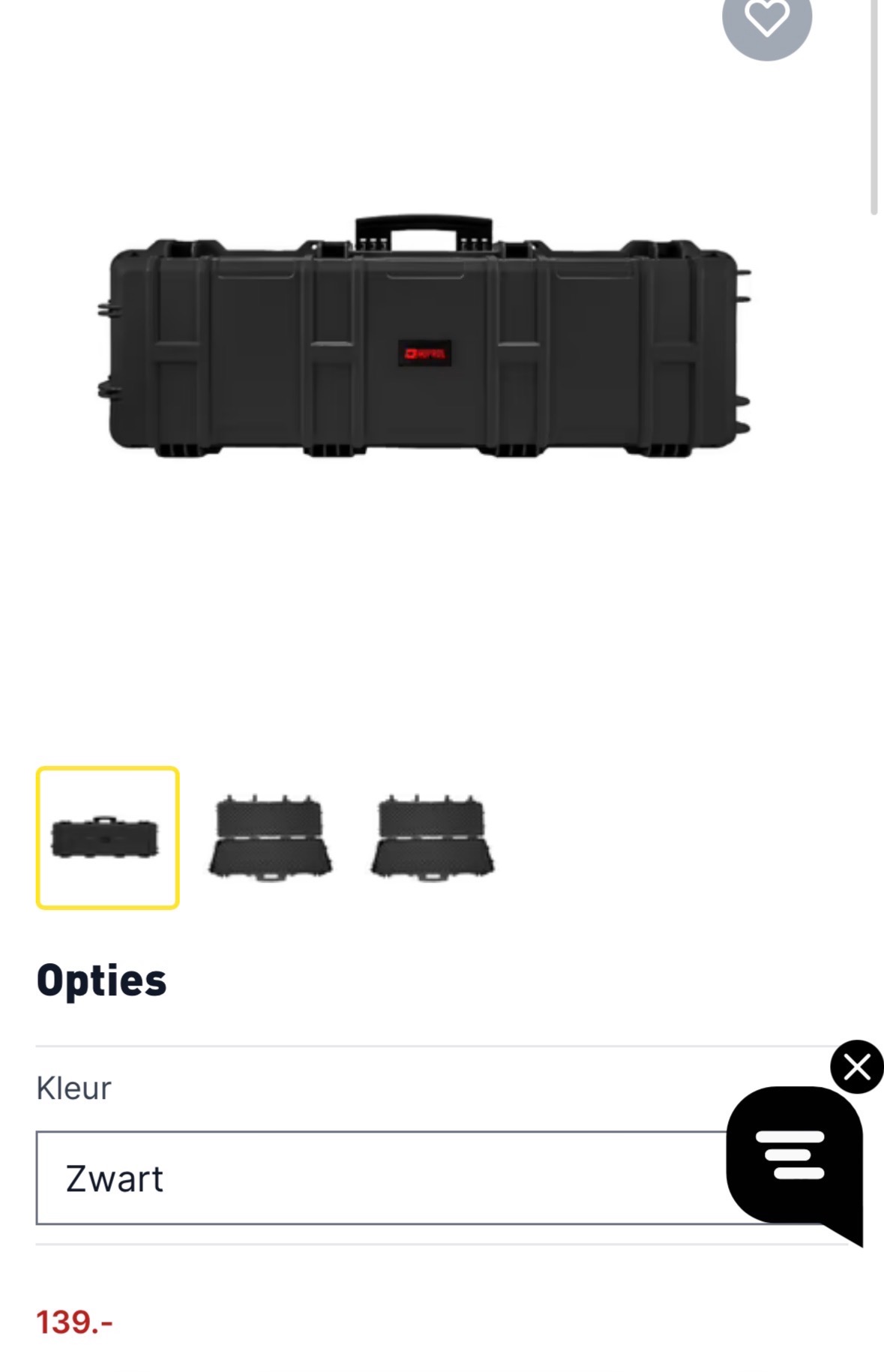The height and width of the screenshot is (1372, 884).
Task: Expand the Kleur dropdown showing Zwart
Action: [375, 1178]
